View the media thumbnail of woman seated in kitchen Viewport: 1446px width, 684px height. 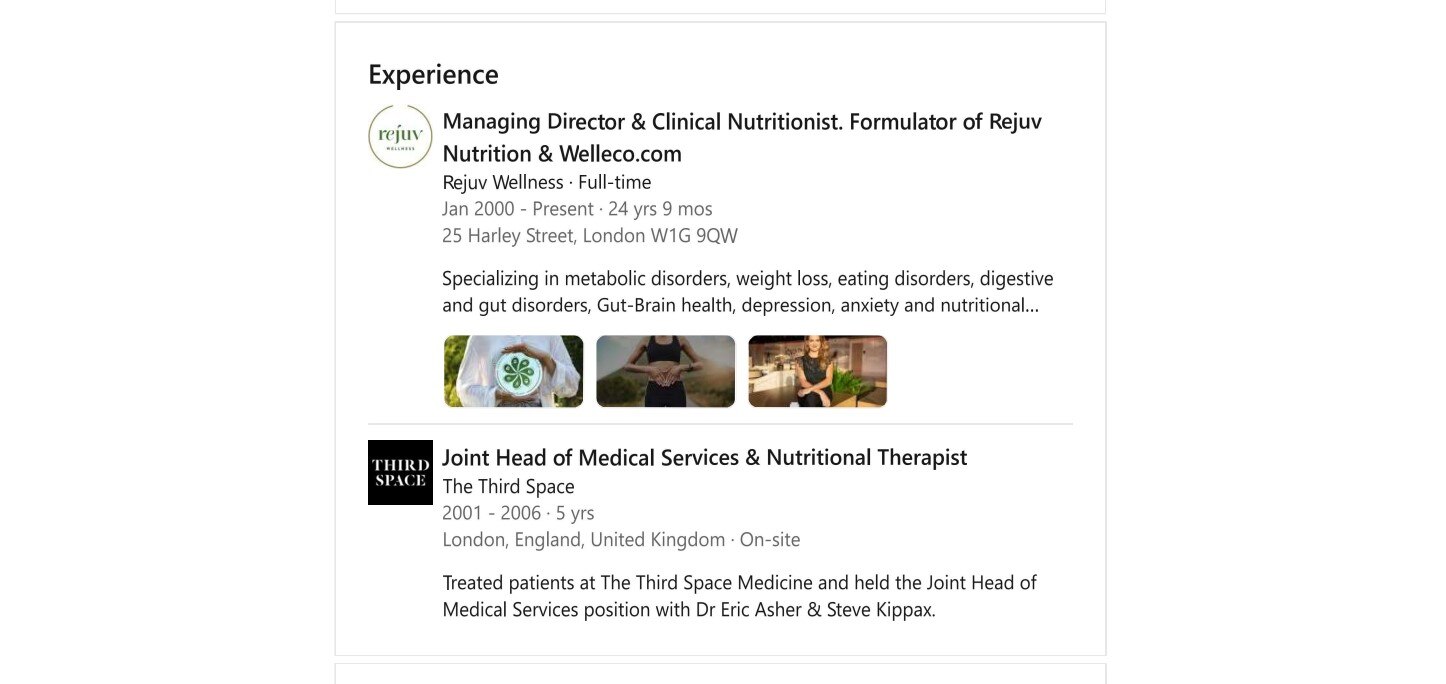click(x=817, y=371)
